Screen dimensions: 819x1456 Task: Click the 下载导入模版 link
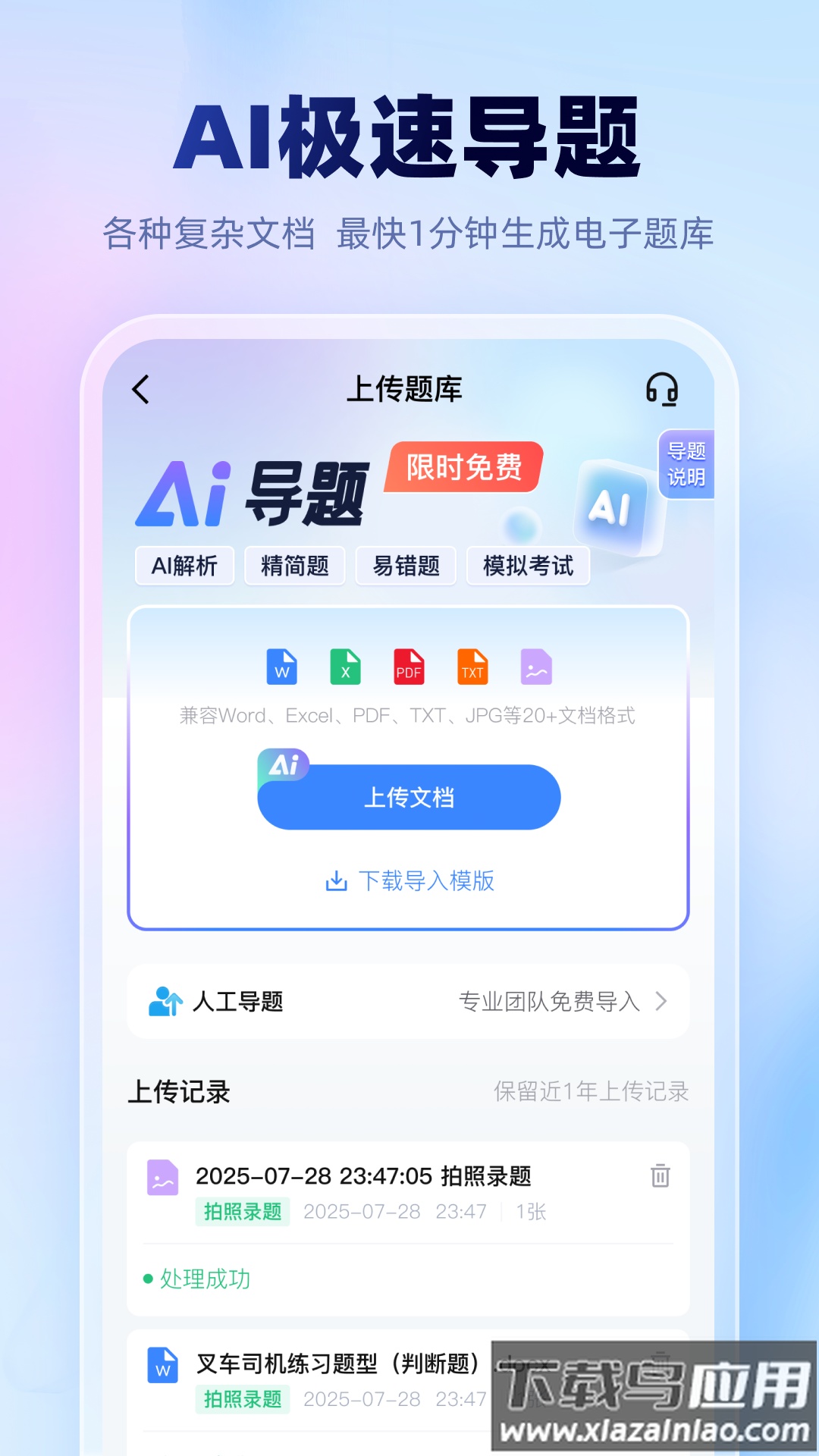click(409, 882)
